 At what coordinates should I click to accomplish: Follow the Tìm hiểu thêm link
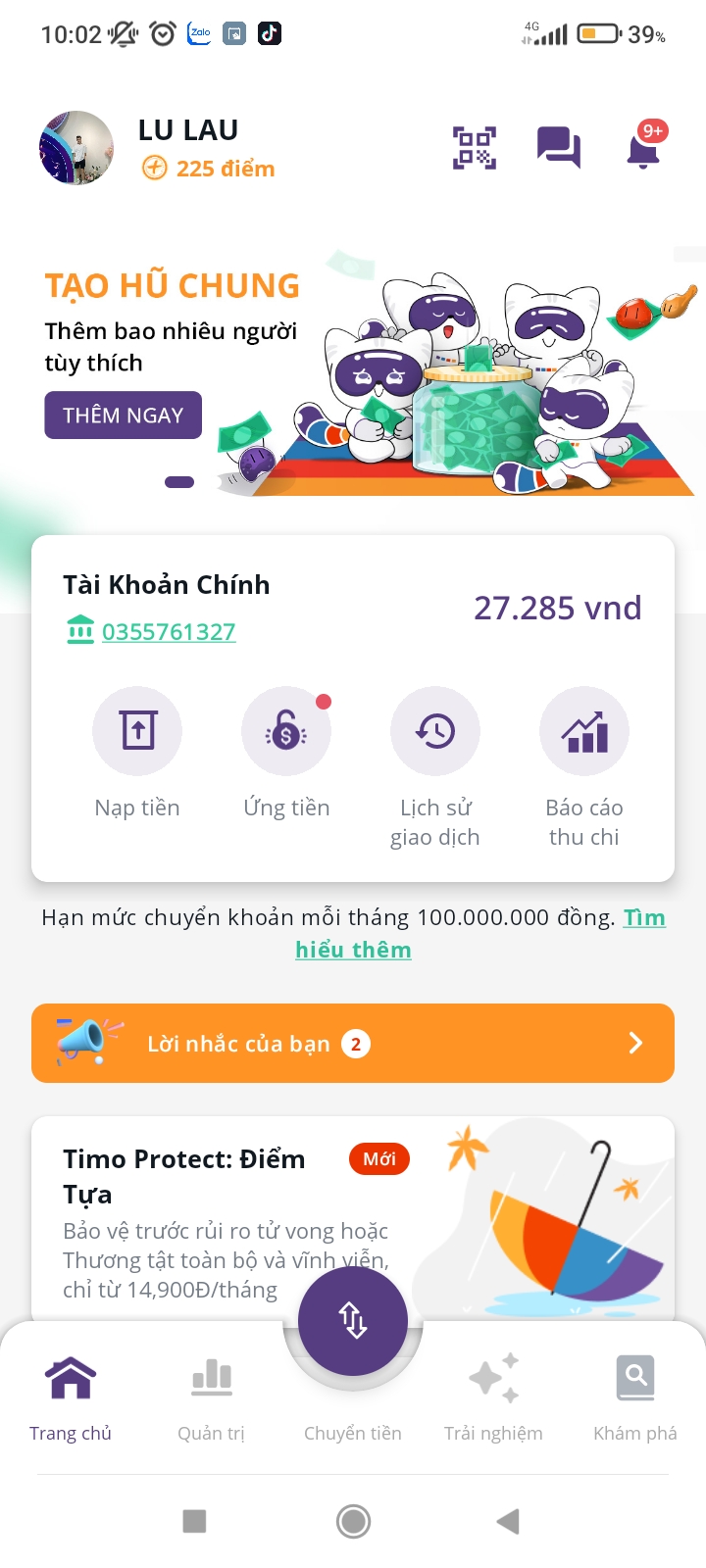pyautogui.click(x=354, y=949)
